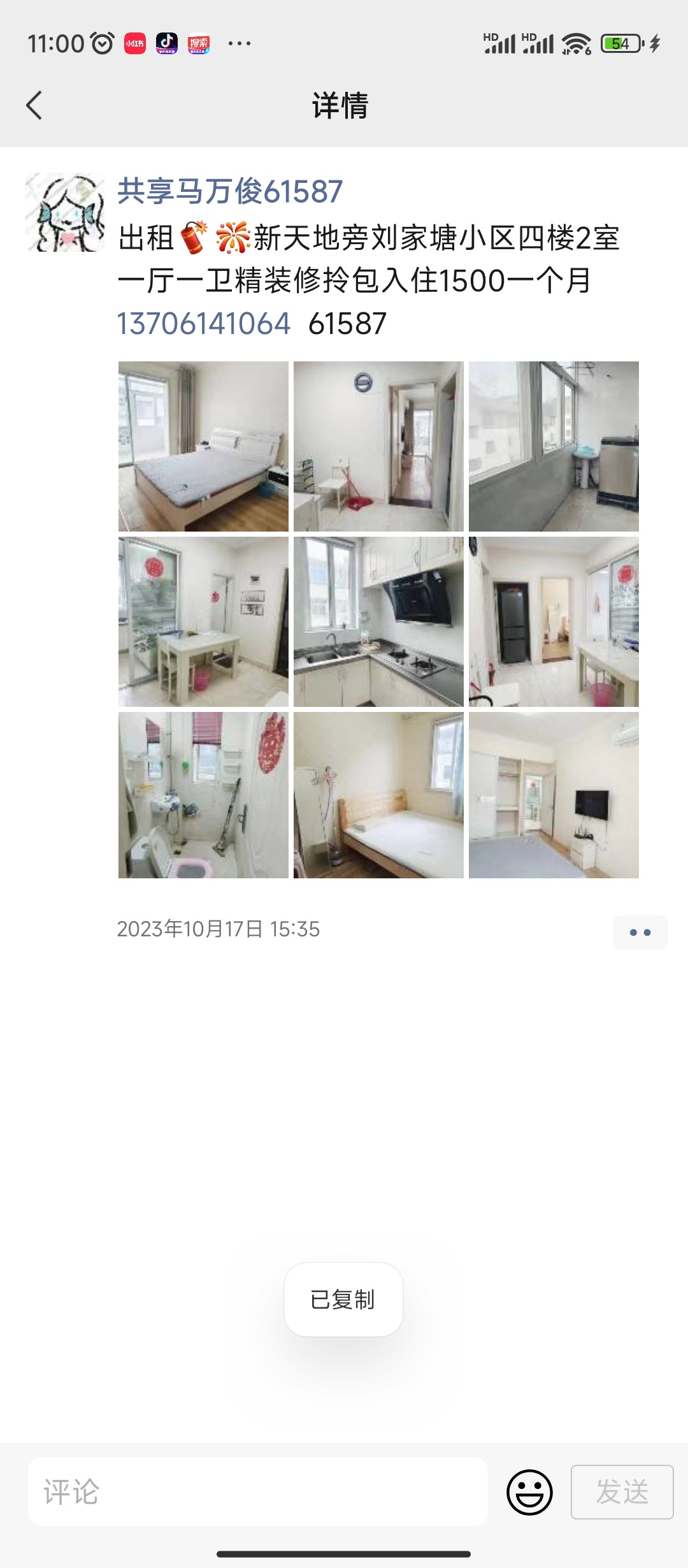Screen dimensions: 688x1568
Task: View the dining table photo
Action: (203, 621)
